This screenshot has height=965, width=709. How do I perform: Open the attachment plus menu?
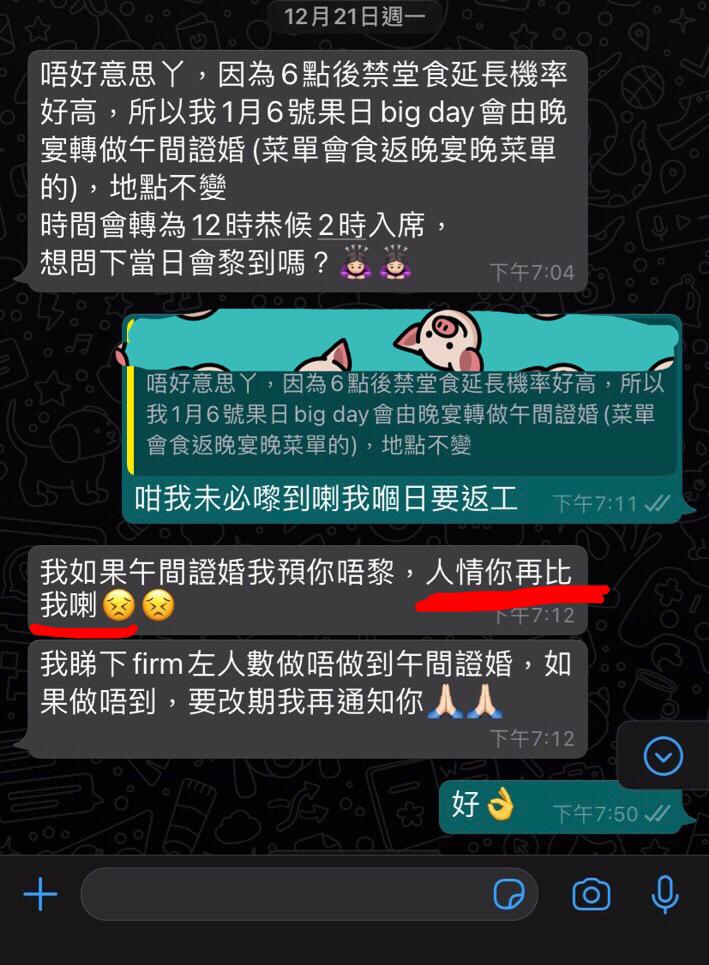[40, 894]
